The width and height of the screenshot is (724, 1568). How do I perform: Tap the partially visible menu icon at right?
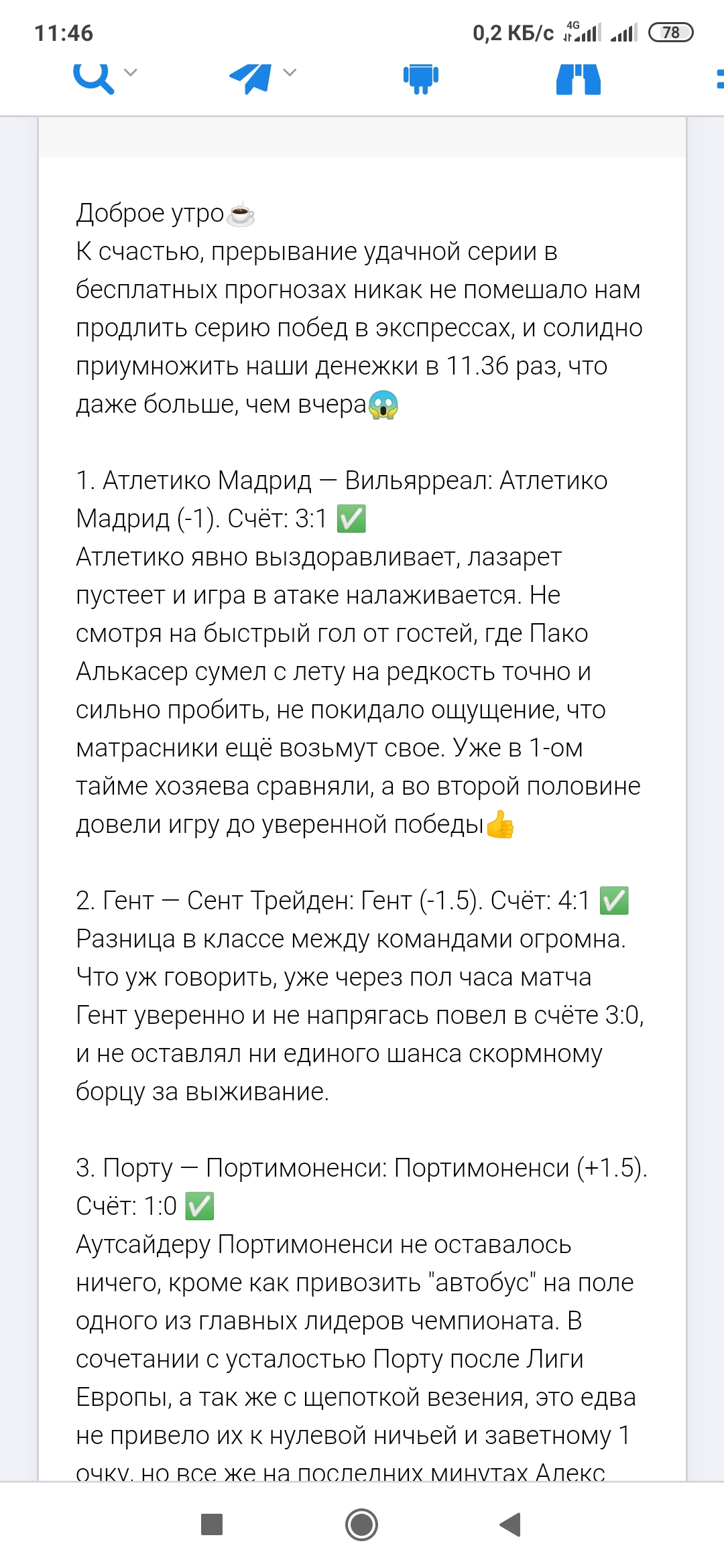click(720, 79)
